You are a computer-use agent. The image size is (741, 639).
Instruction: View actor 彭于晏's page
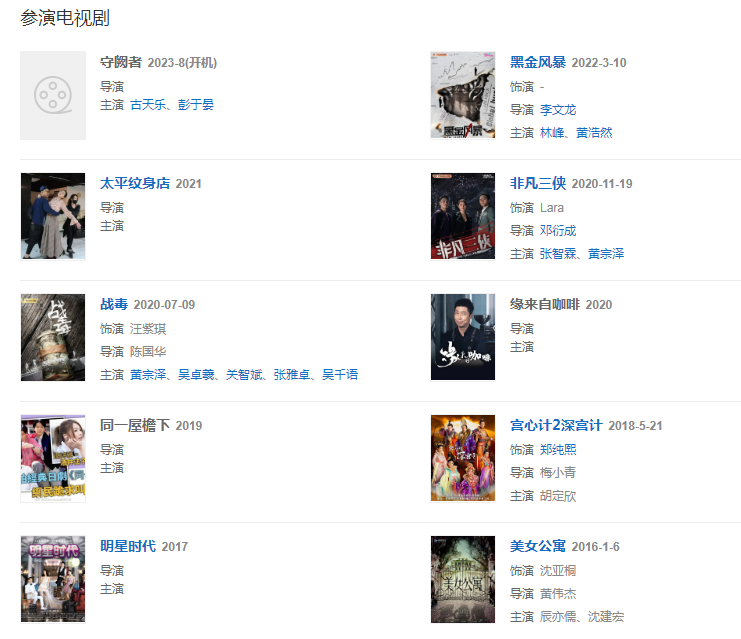pyautogui.click(x=196, y=104)
